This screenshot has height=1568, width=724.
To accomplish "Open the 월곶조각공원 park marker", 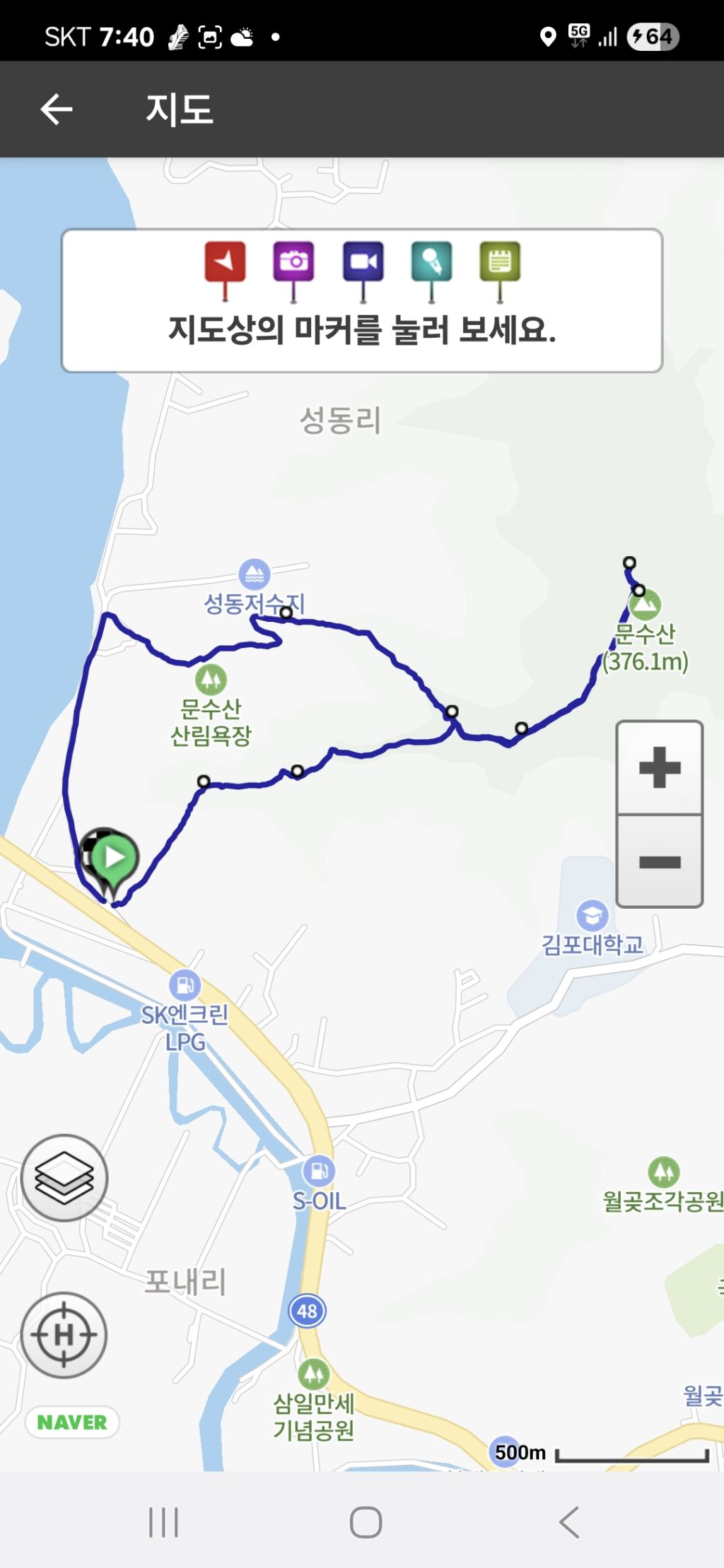I will coord(663,1172).
